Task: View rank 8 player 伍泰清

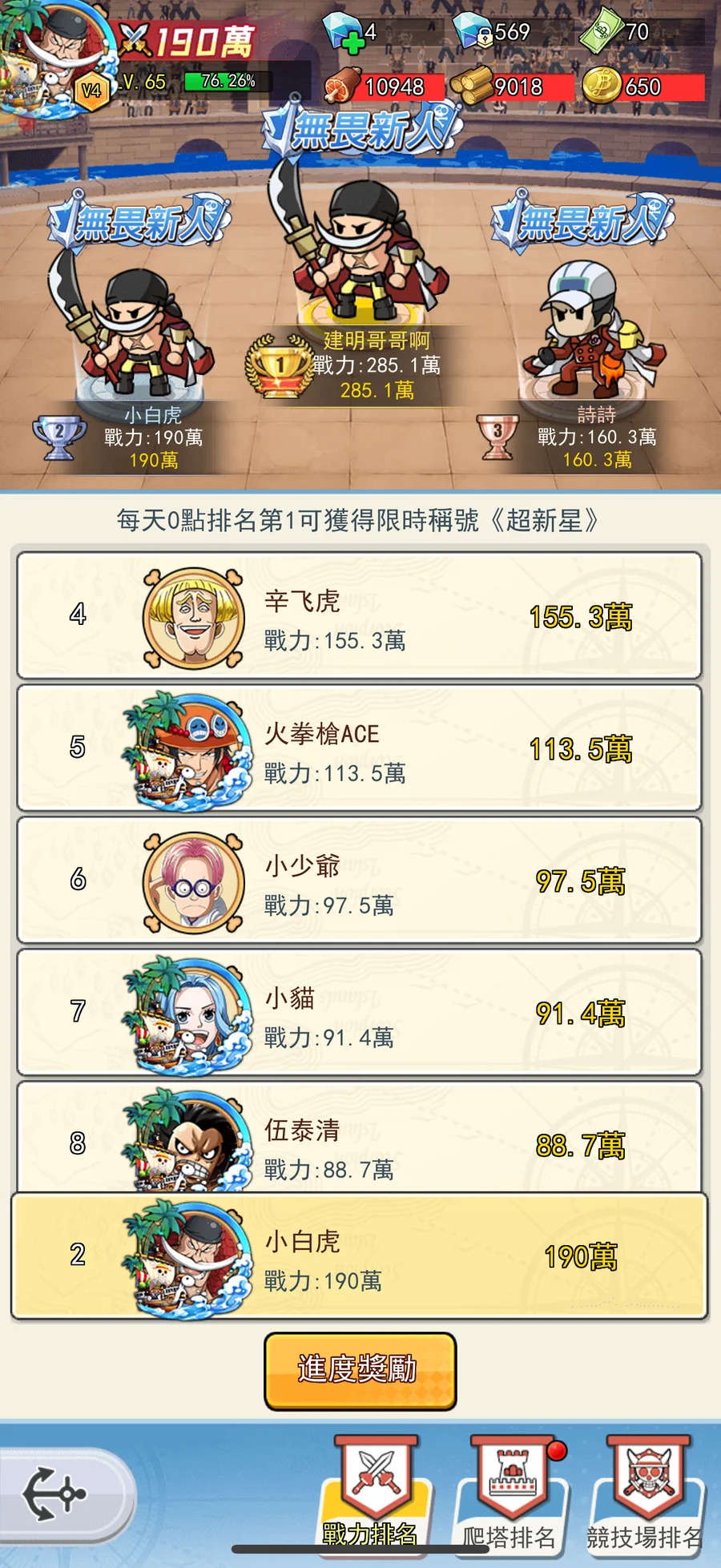Action: click(359, 1139)
